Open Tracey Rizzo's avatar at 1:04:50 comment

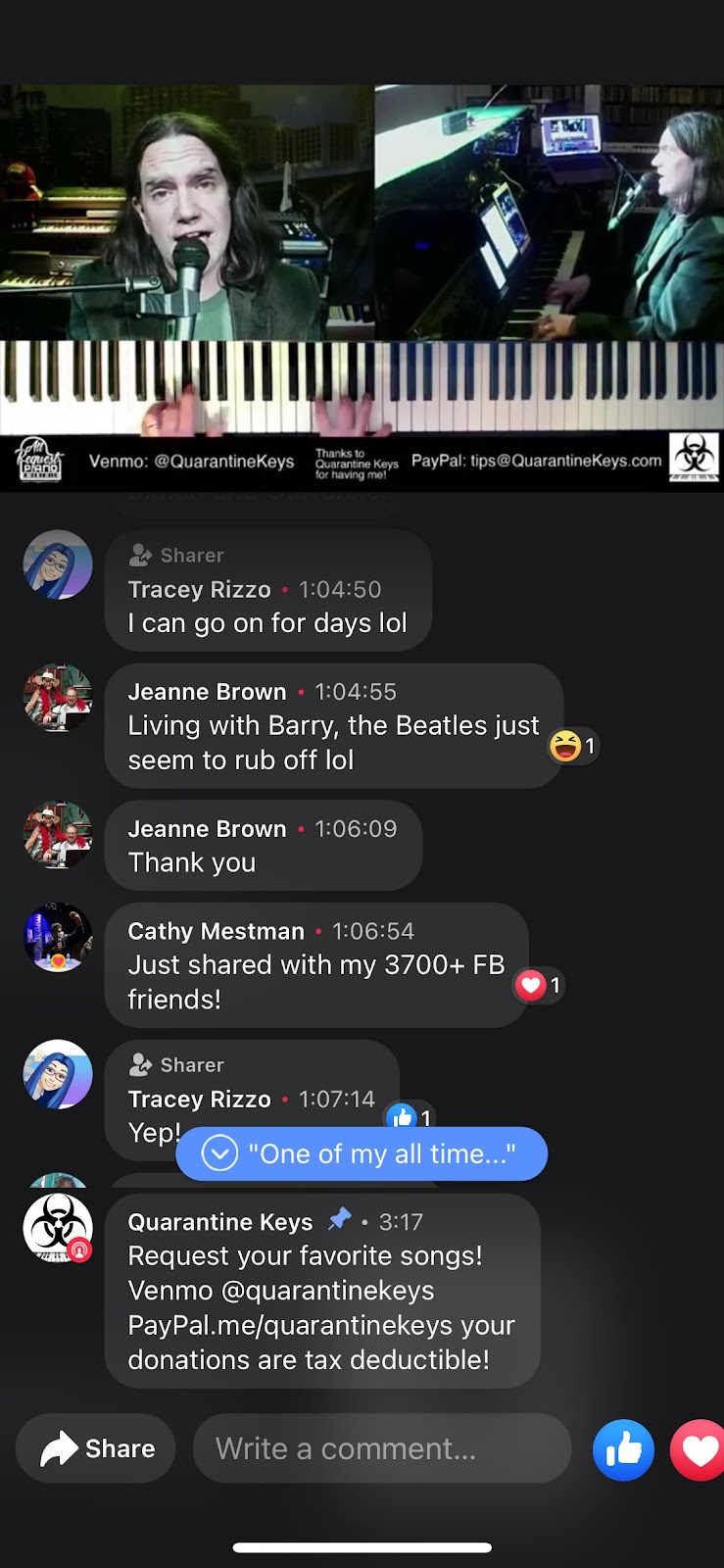58,564
